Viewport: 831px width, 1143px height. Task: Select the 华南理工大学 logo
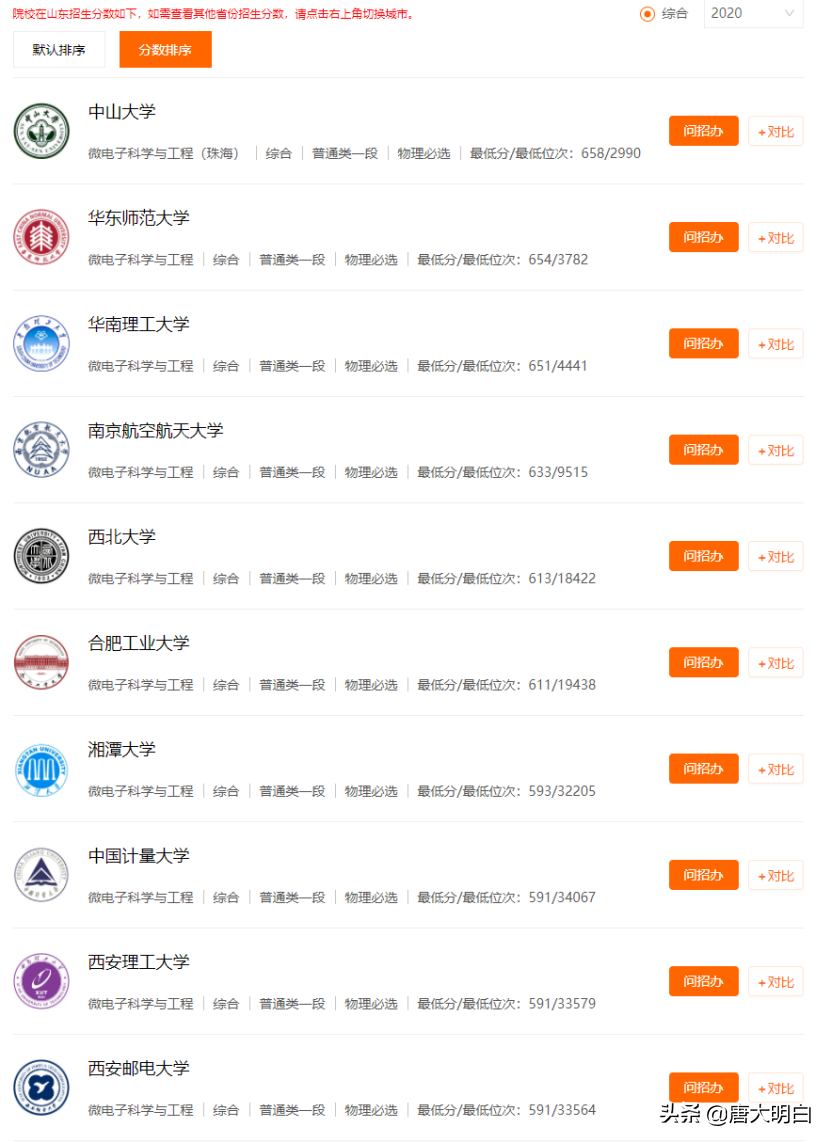(x=40, y=343)
